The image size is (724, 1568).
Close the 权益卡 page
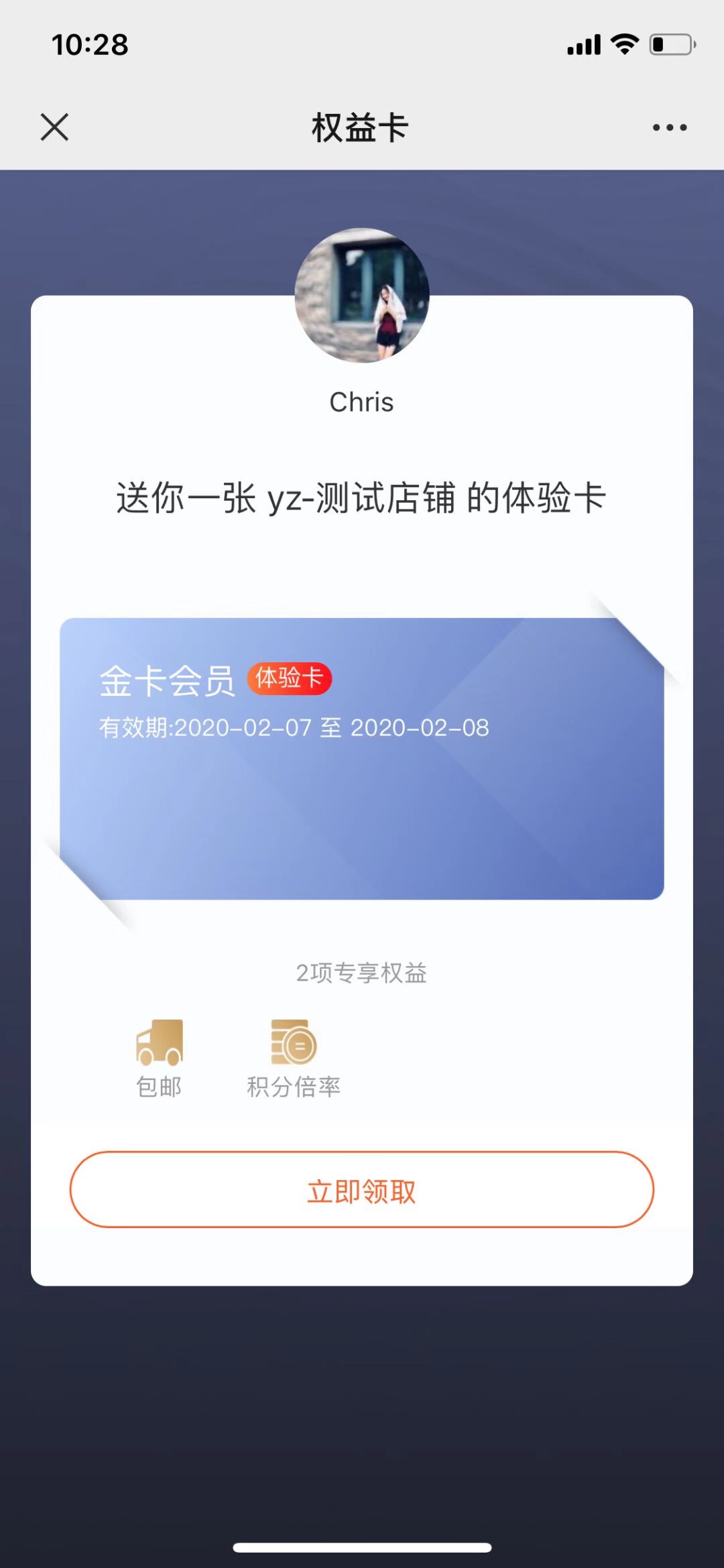click(x=54, y=127)
